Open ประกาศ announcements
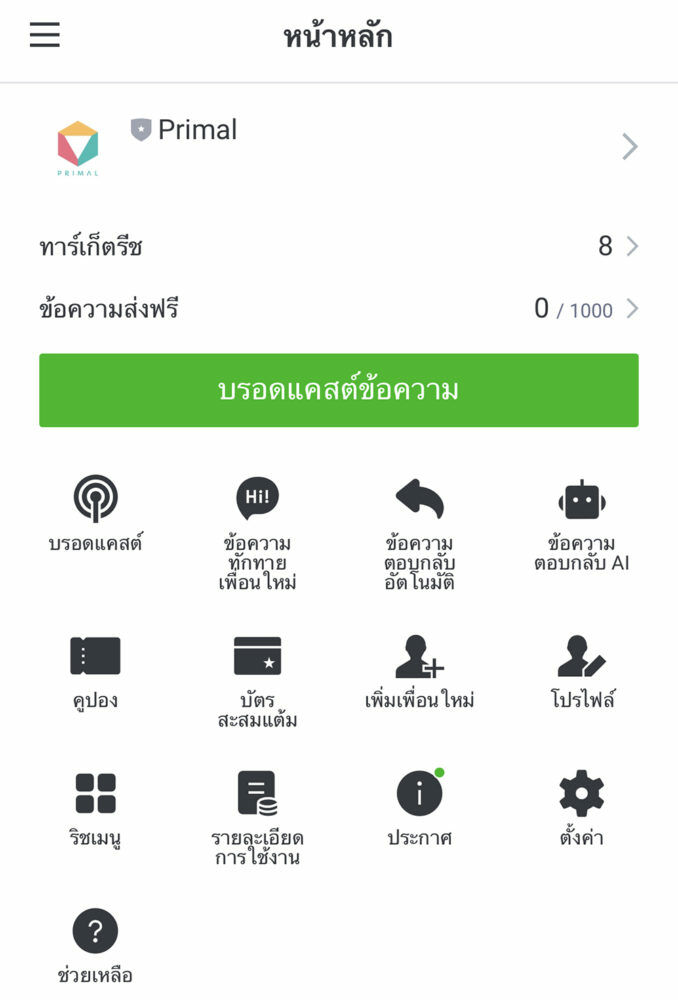 [x=420, y=809]
